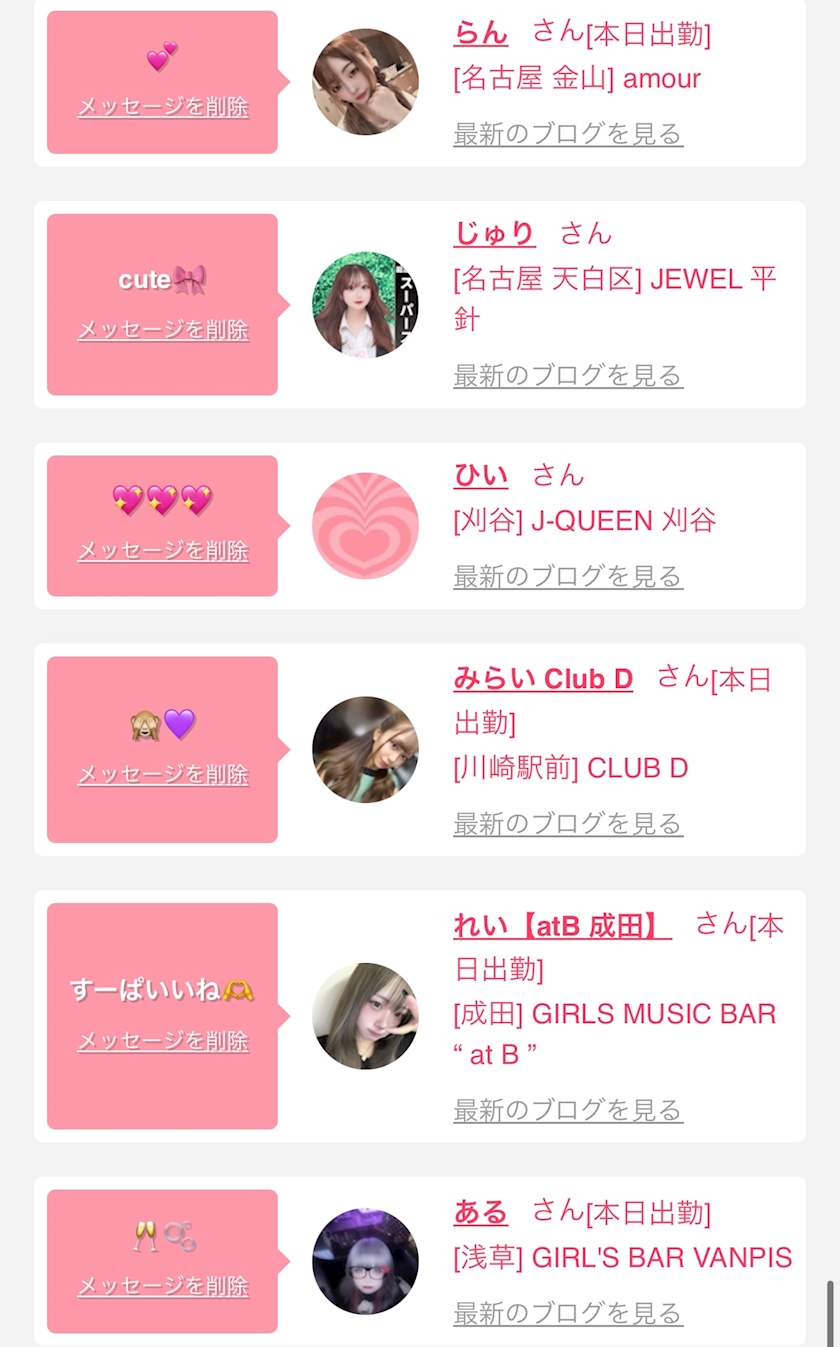View じゅり's latest blog
This screenshot has width=840, height=1347.
tap(568, 376)
